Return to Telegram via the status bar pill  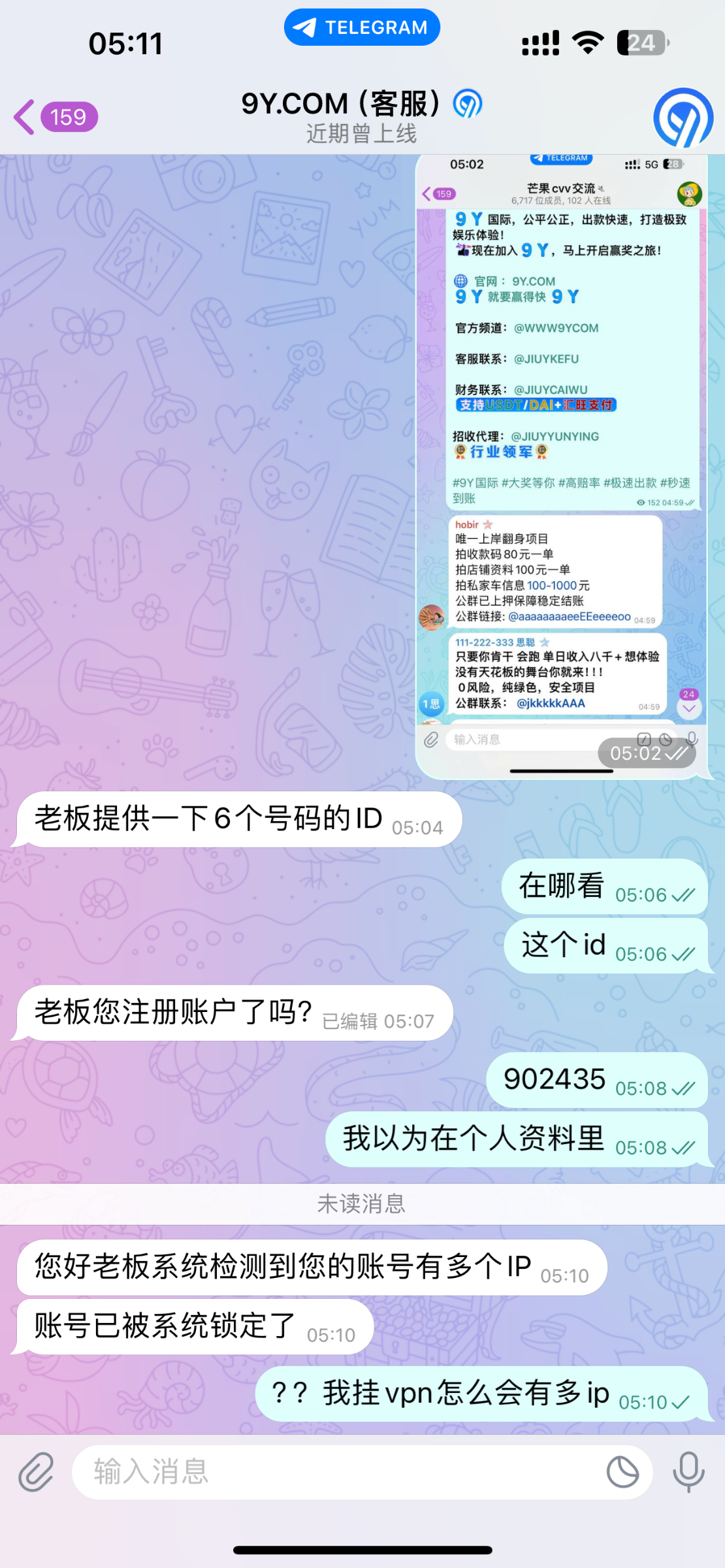click(362, 27)
